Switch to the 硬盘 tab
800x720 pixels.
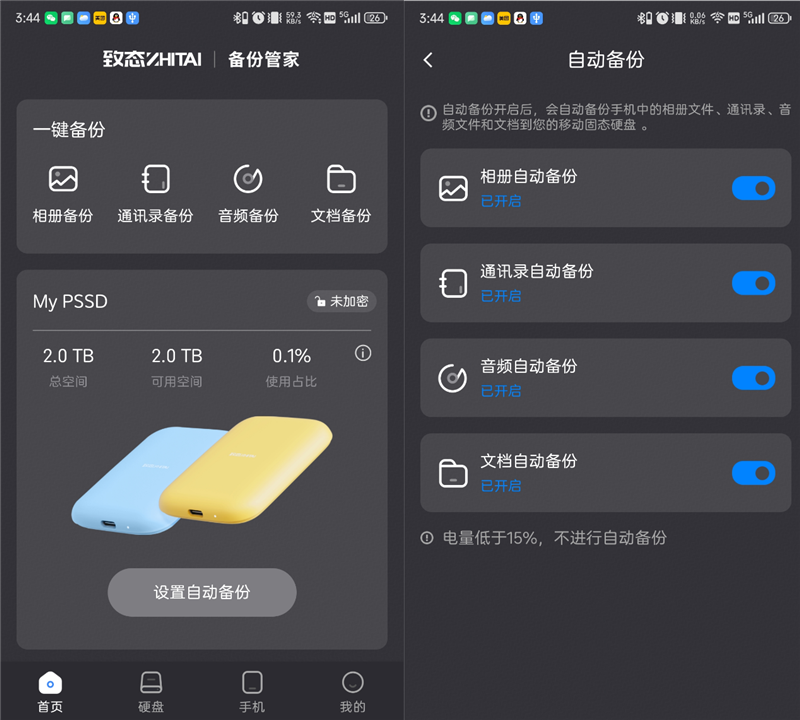(x=151, y=692)
